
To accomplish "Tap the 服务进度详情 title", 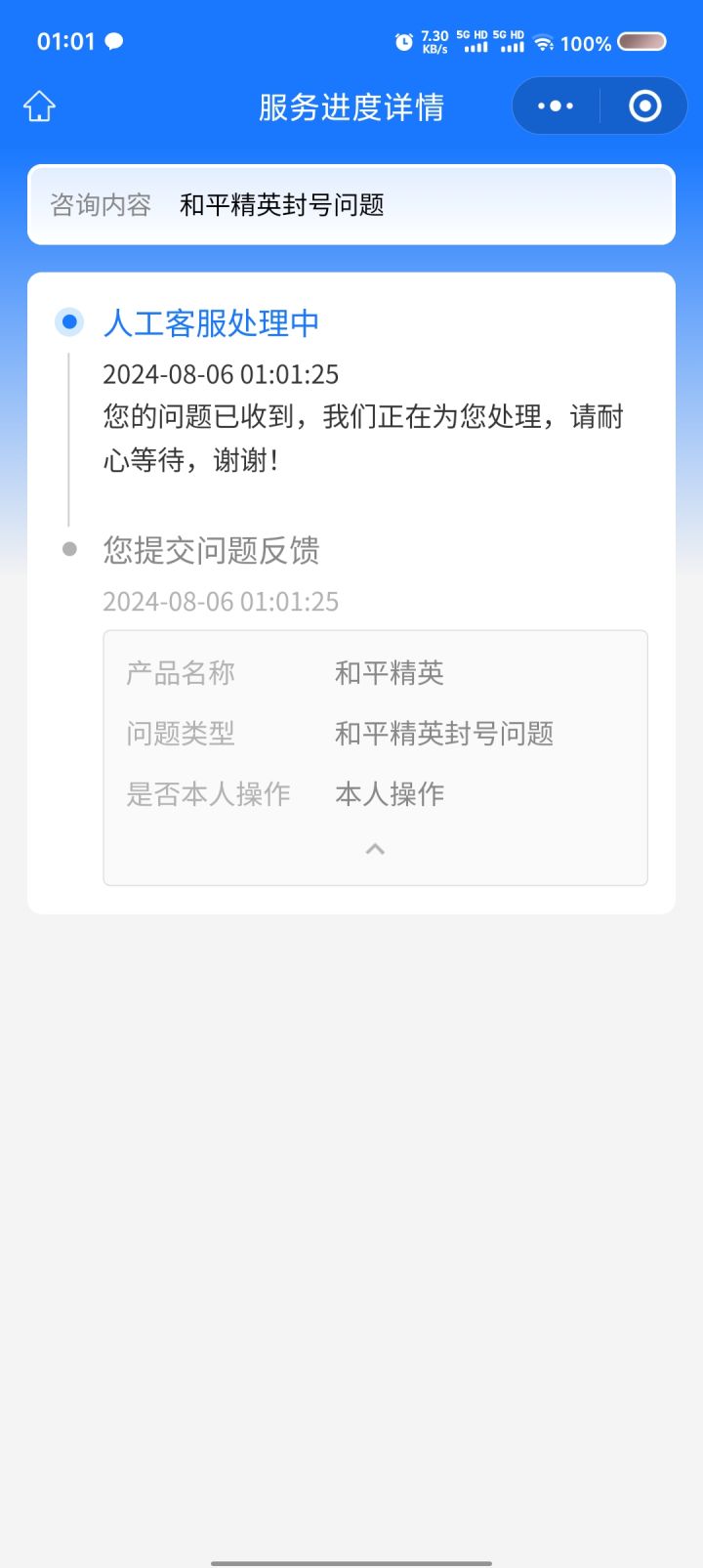I will pos(351,107).
